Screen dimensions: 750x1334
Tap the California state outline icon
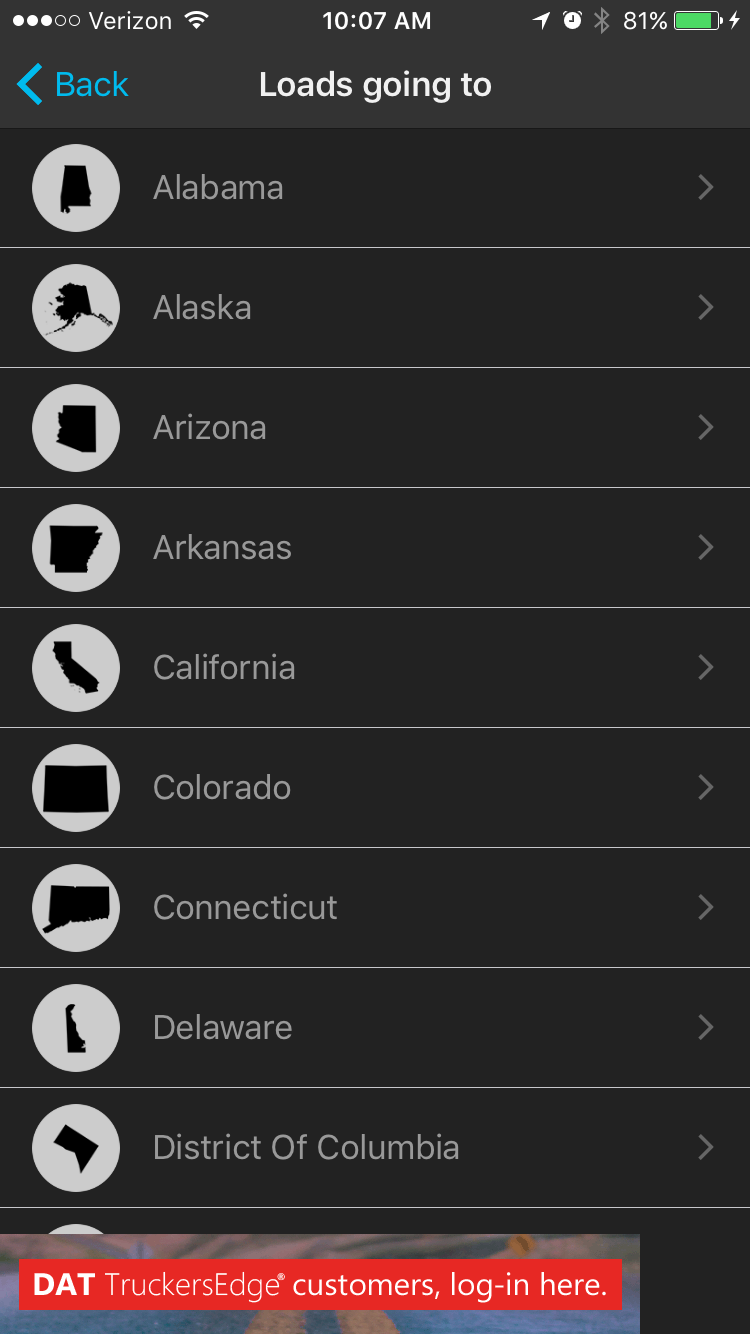tap(76, 667)
